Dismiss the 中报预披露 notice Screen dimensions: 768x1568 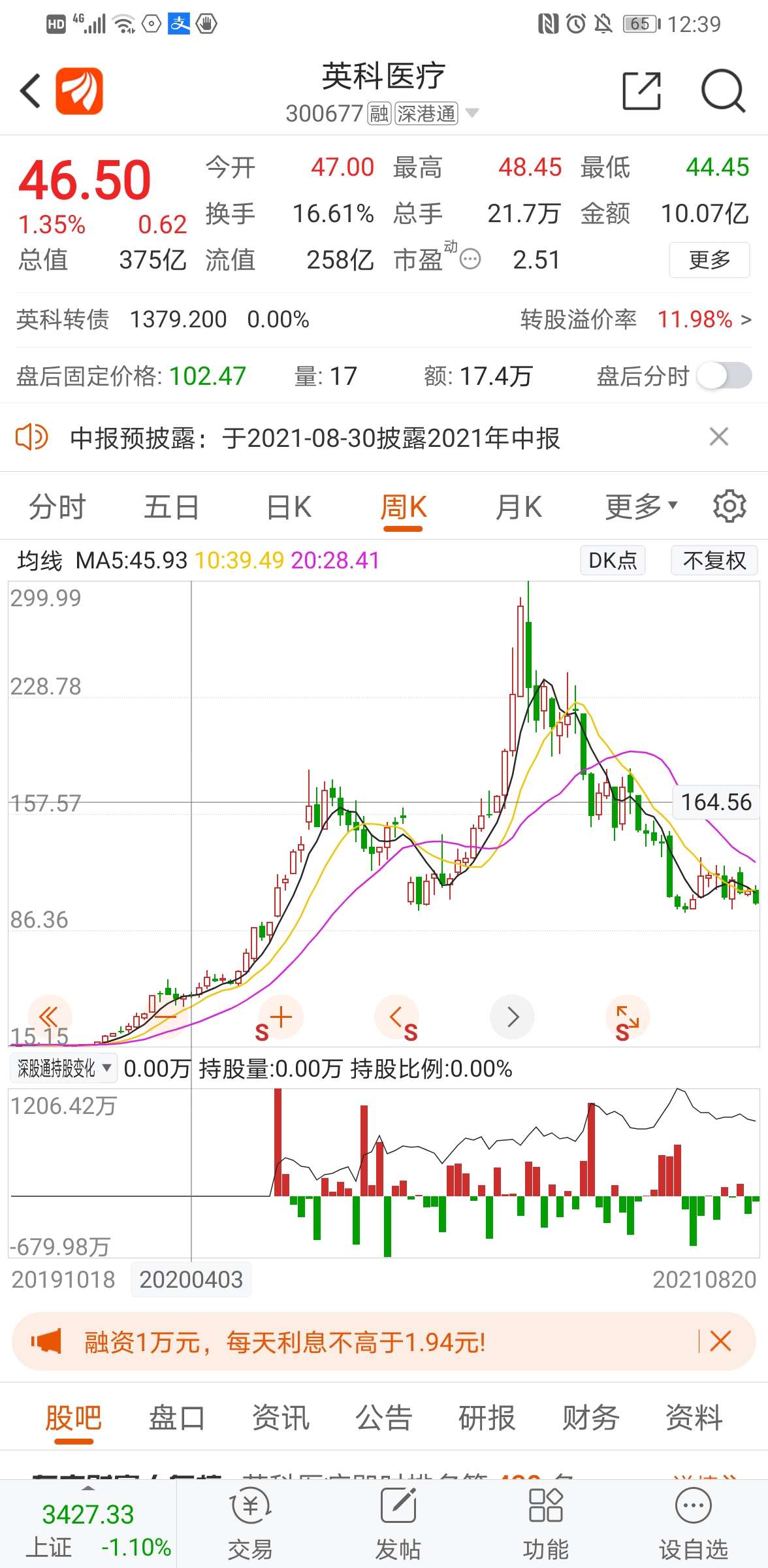click(718, 437)
